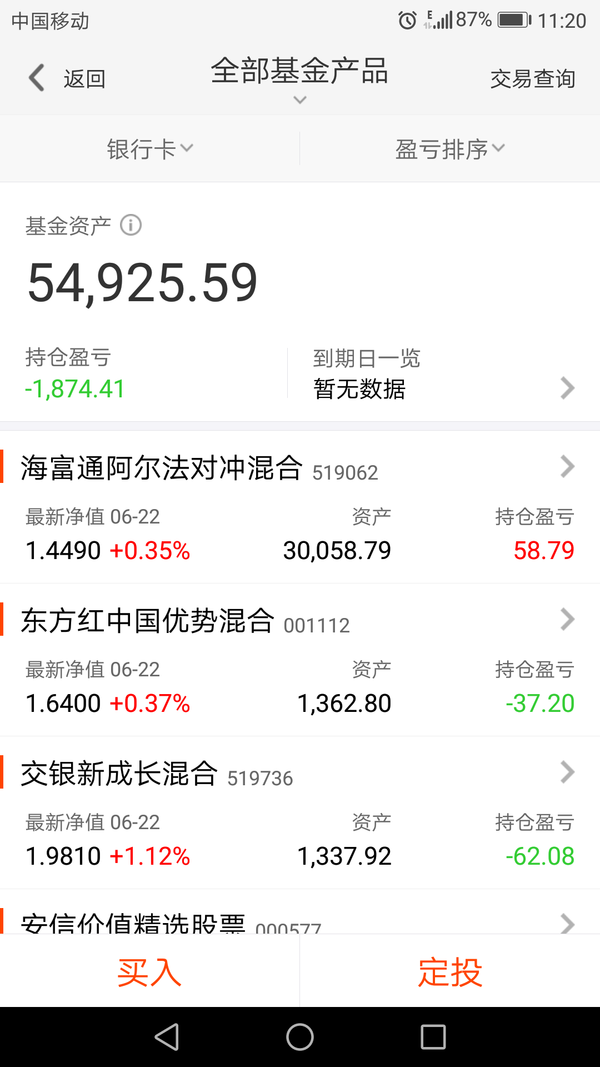600x1067 pixels.
Task: Tap the info icon beside 基金资产
Action: 131,225
